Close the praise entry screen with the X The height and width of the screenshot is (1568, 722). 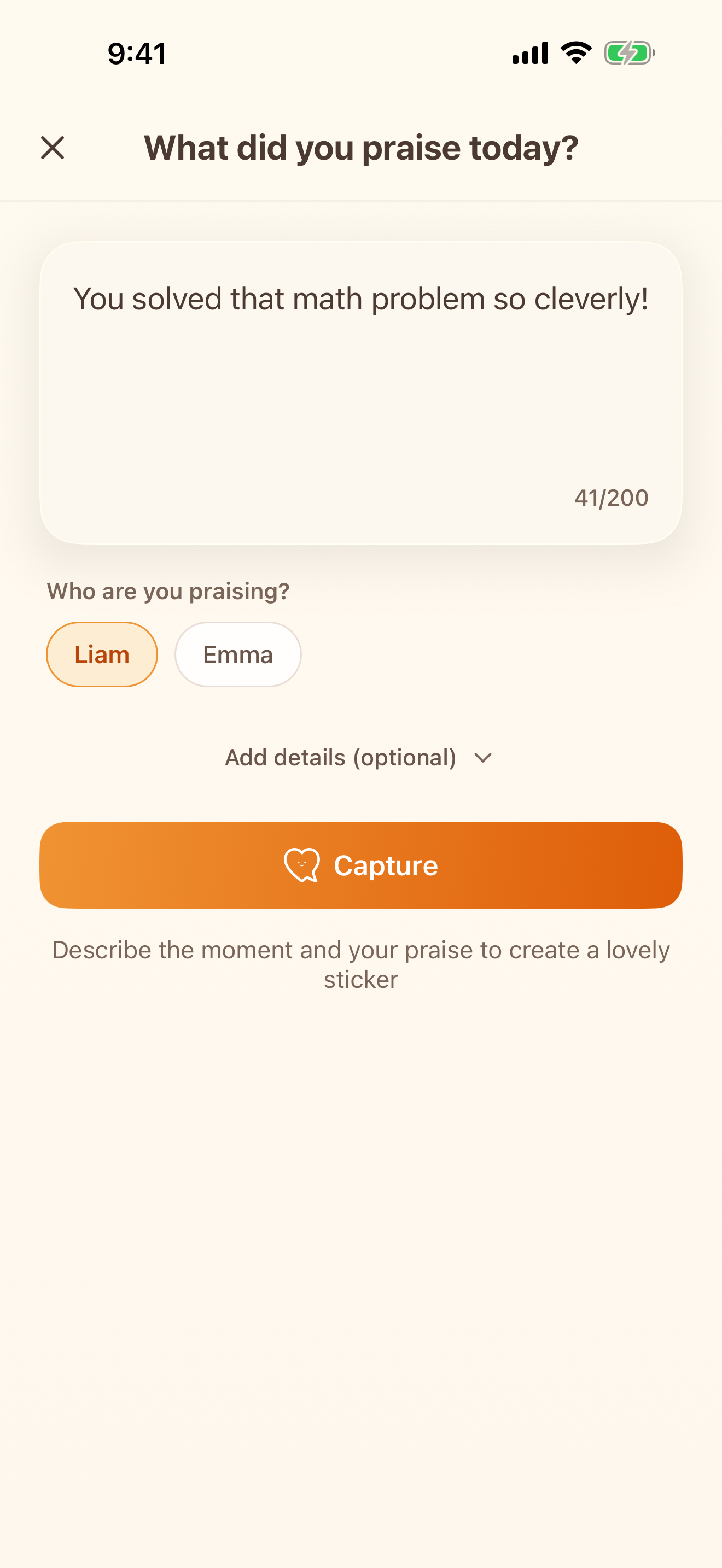pyautogui.click(x=53, y=147)
